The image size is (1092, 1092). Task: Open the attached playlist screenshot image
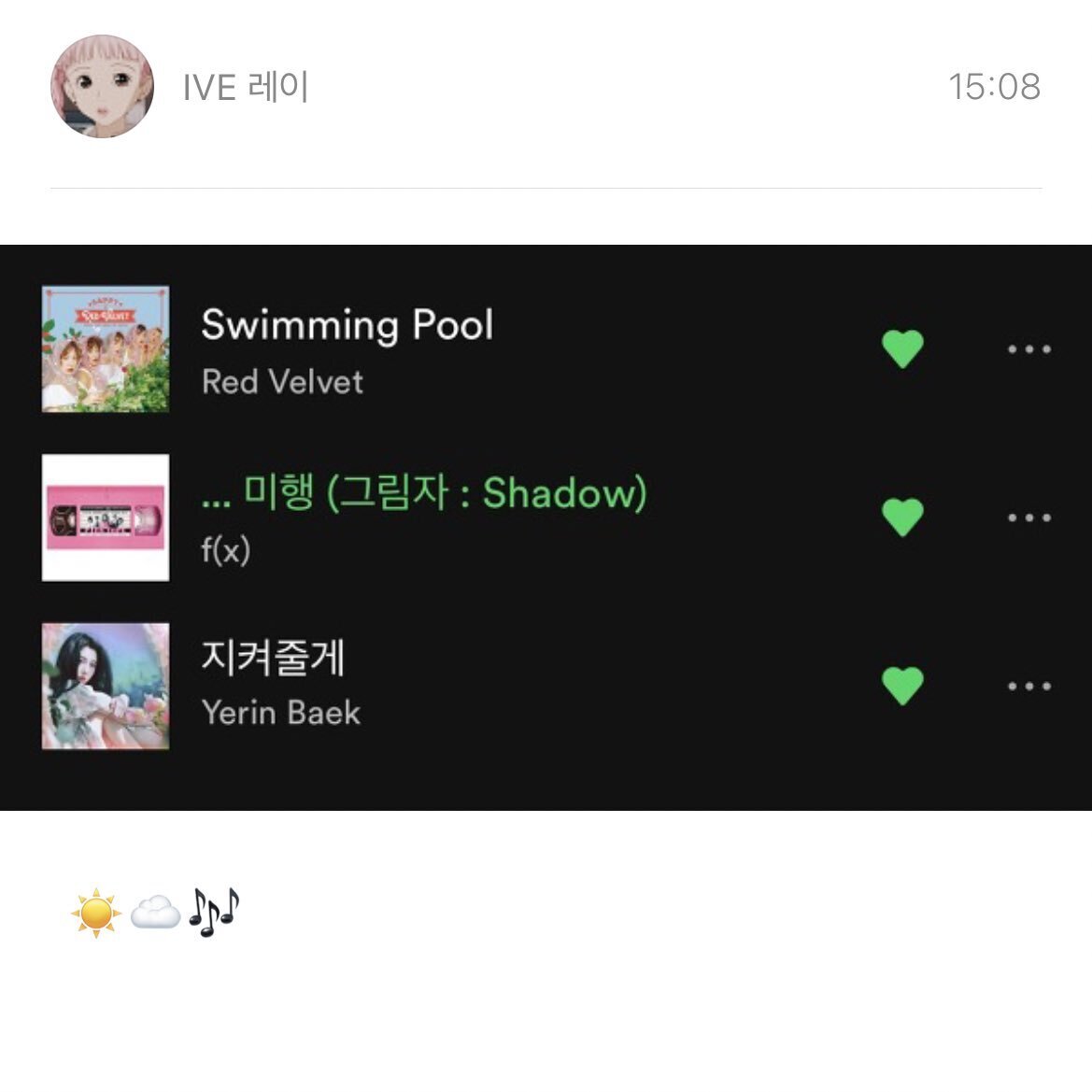tap(546, 527)
